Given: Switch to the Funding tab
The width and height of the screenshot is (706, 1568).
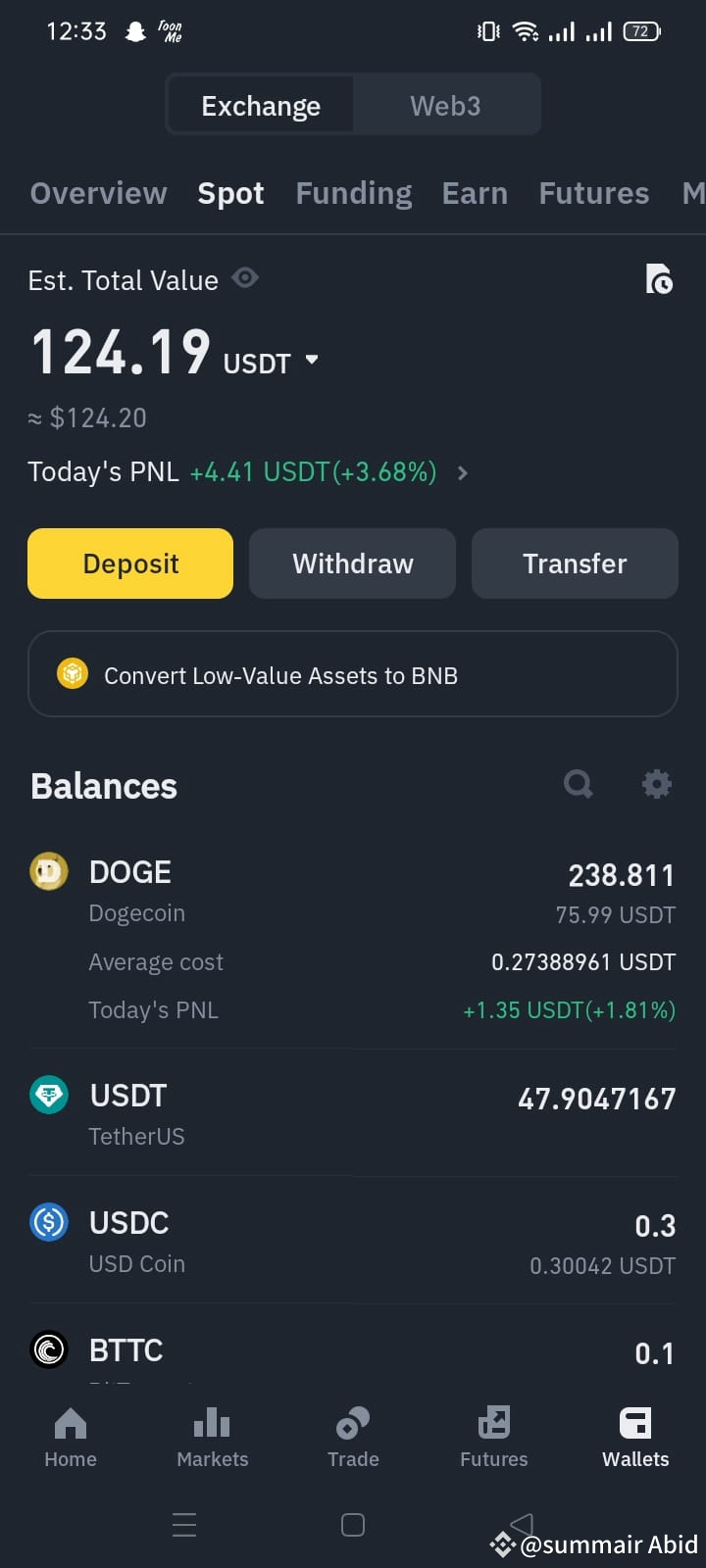Looking at the screenshot, I should coord(353,193).
